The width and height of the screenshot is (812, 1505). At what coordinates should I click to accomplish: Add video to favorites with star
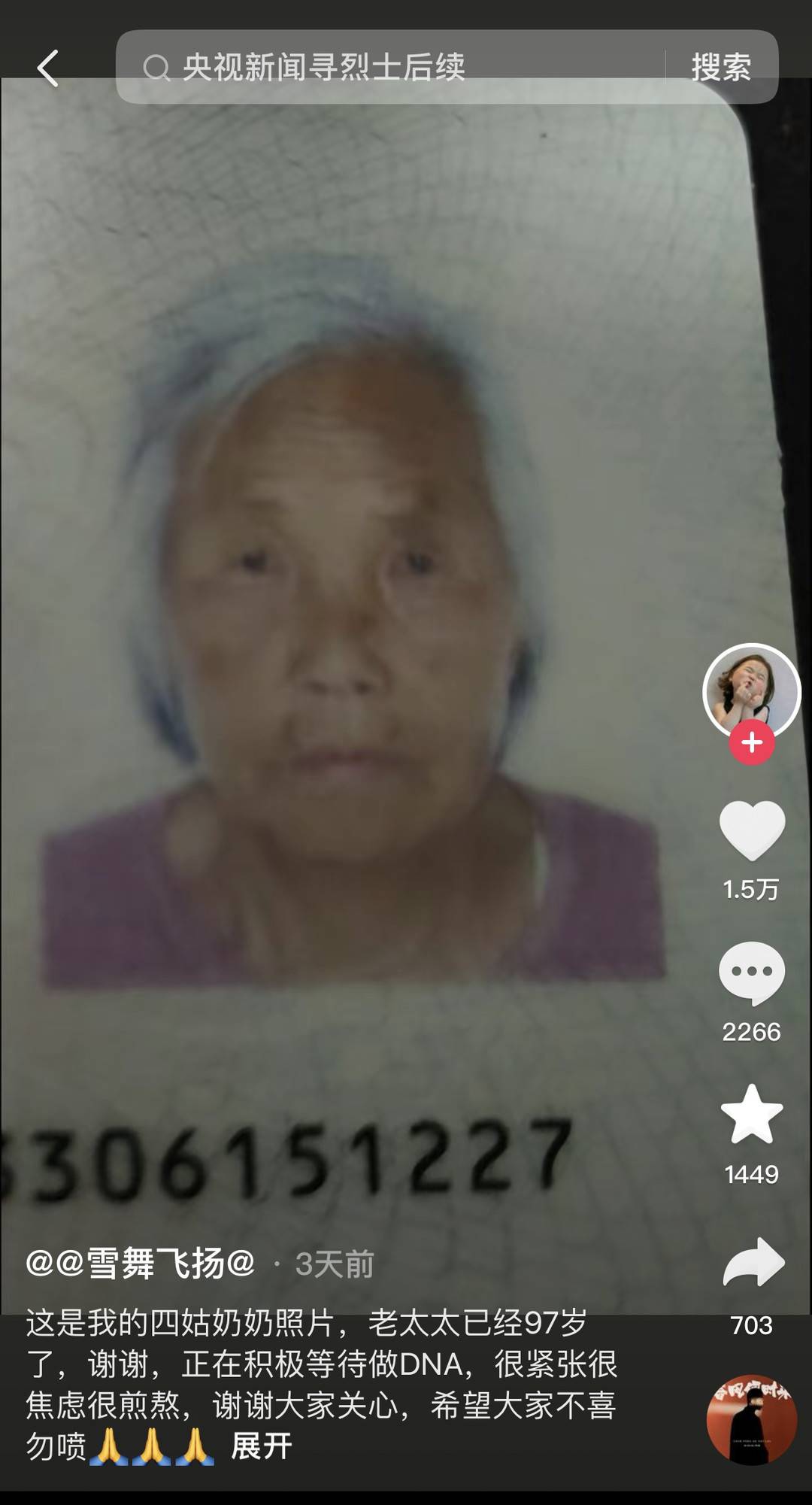751,1115
